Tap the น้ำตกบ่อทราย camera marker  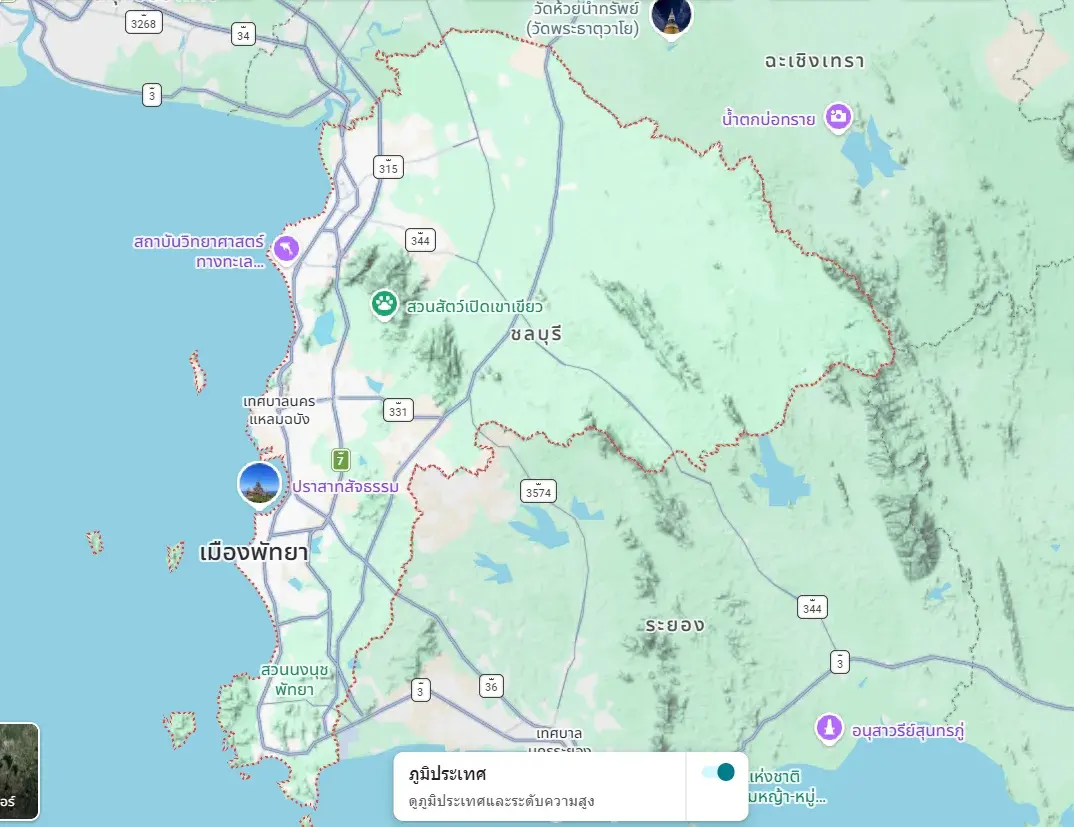(837, 118)
